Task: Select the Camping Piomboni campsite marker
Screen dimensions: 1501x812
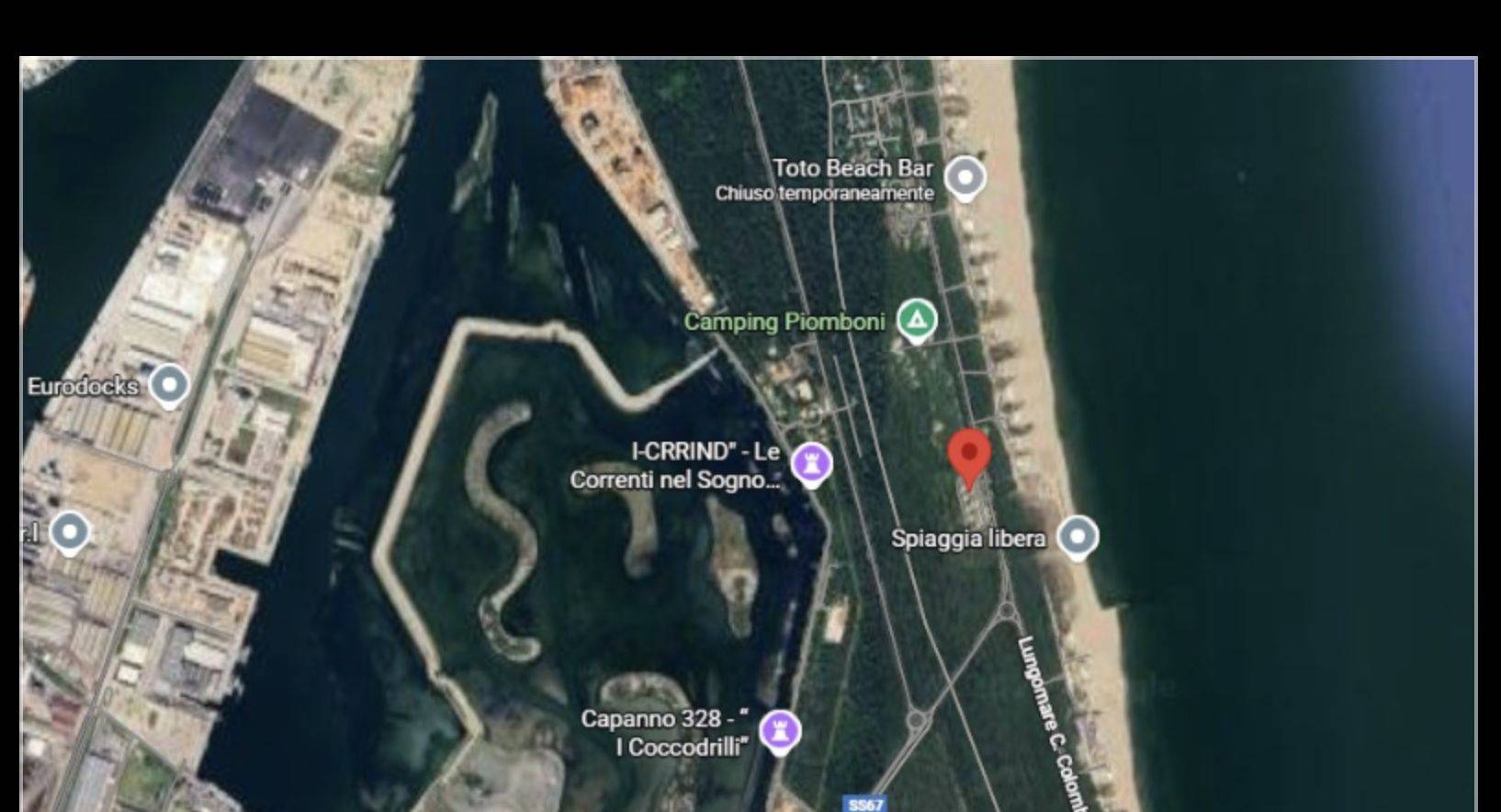Action: [916, 320]
